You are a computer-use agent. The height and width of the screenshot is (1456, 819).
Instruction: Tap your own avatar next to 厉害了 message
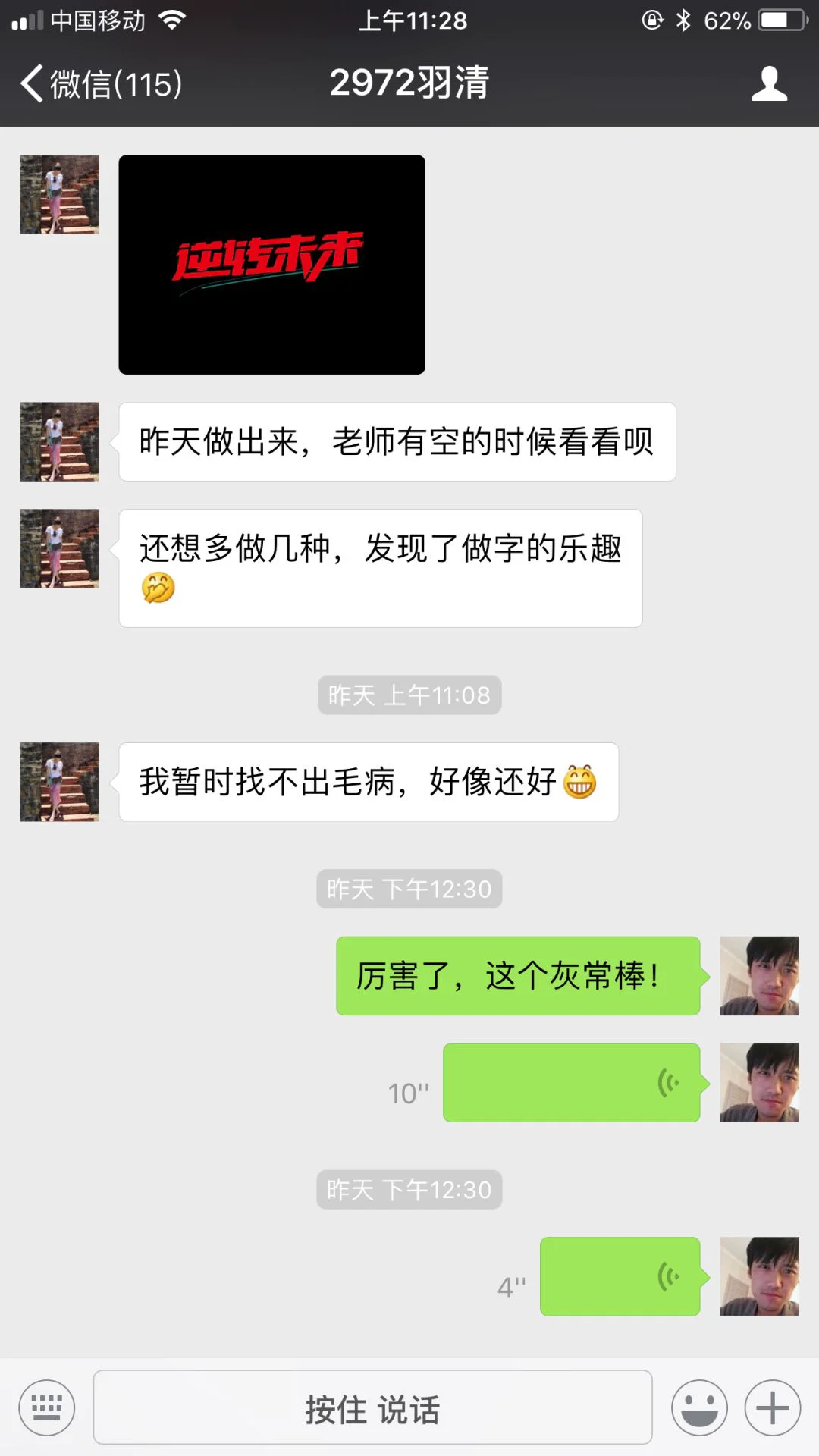pos(759,976)
